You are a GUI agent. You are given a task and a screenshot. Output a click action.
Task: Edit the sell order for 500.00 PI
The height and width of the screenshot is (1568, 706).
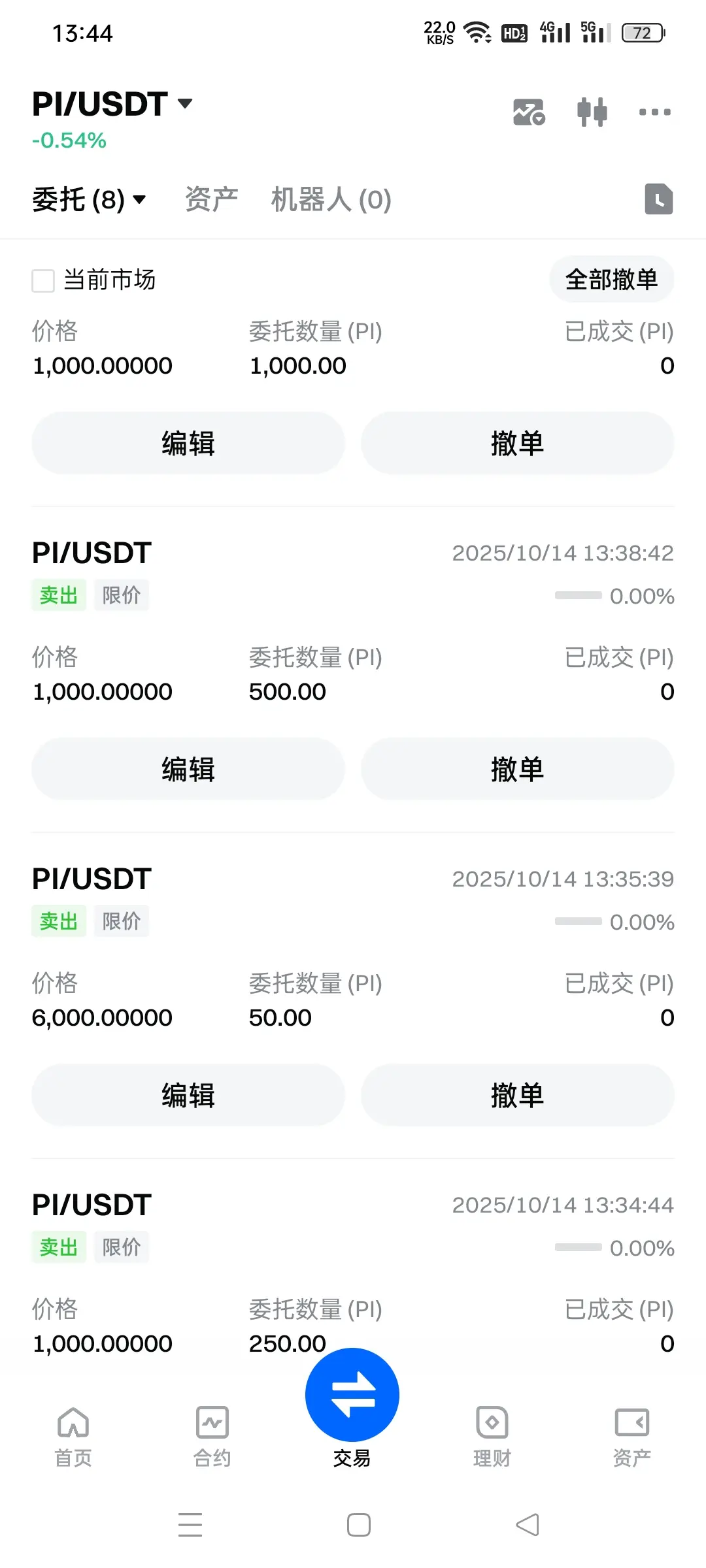coord(188,769)
